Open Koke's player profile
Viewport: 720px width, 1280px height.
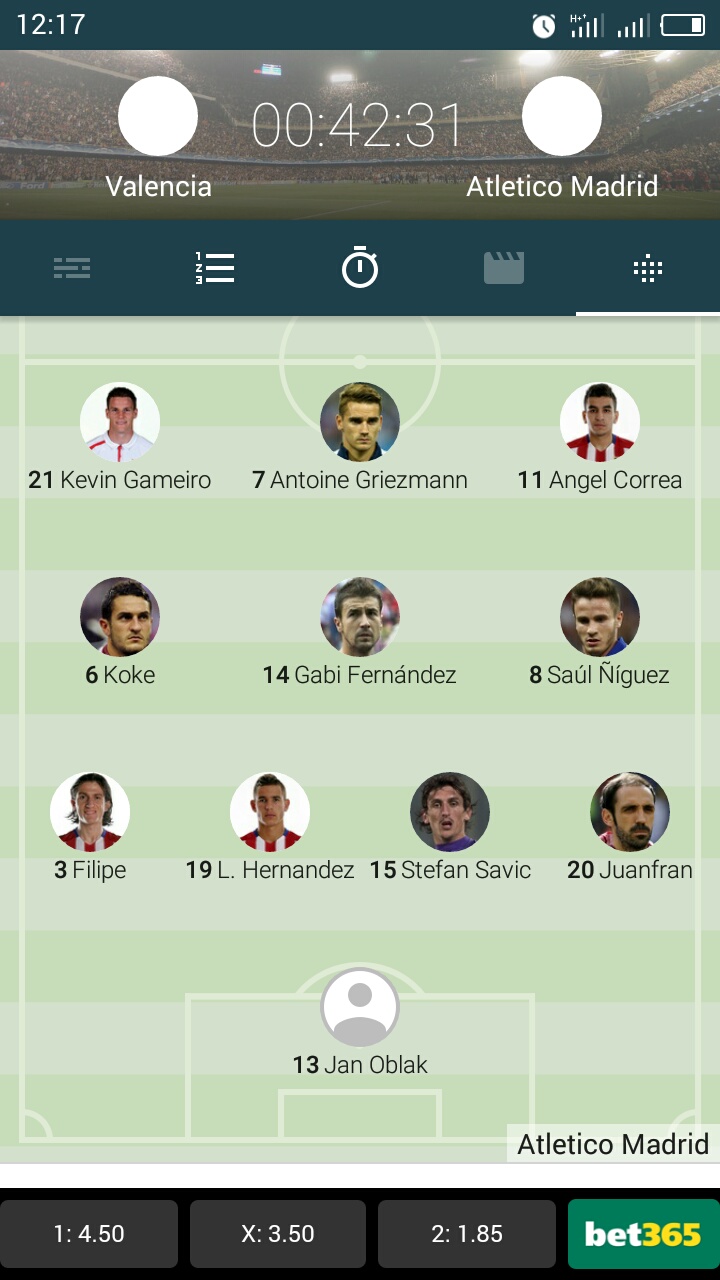[120, 617]
